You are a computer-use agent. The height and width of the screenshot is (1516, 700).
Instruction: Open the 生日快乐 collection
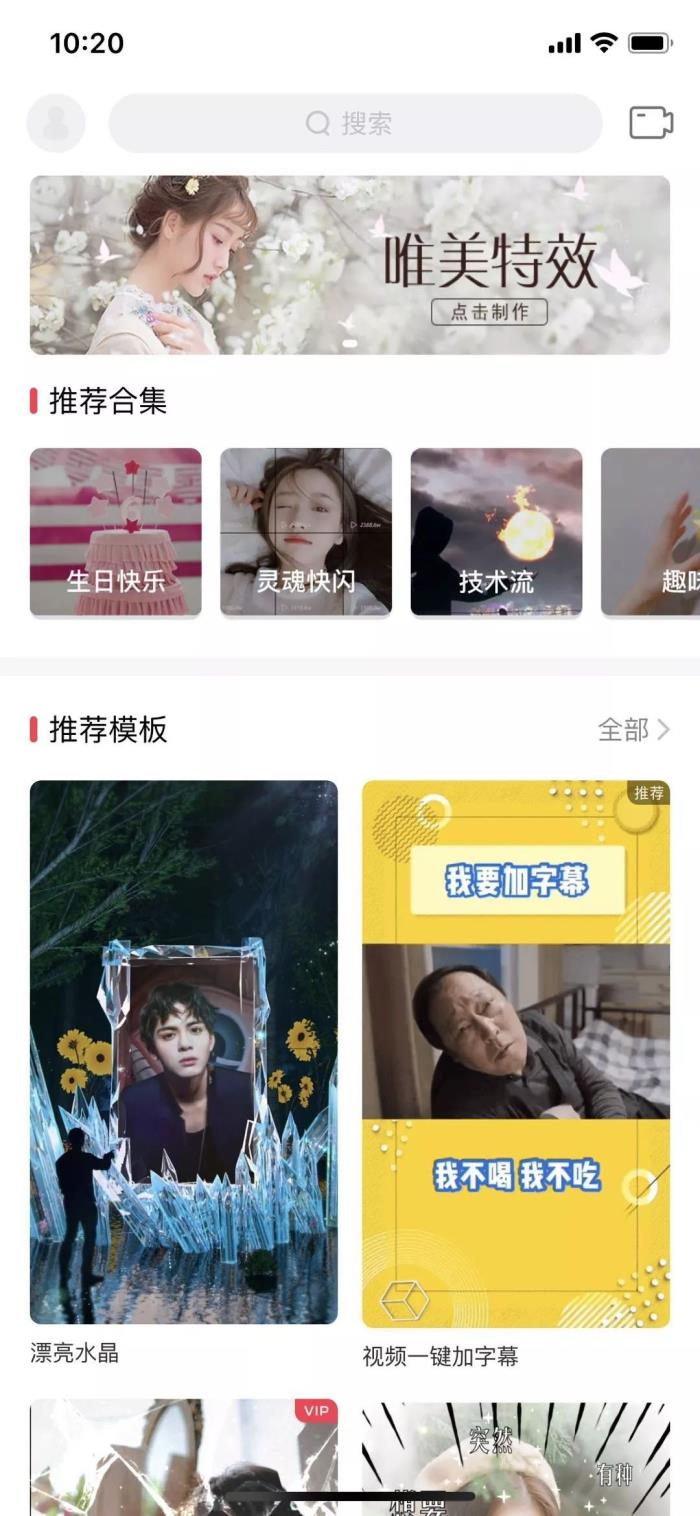point(116,532)
